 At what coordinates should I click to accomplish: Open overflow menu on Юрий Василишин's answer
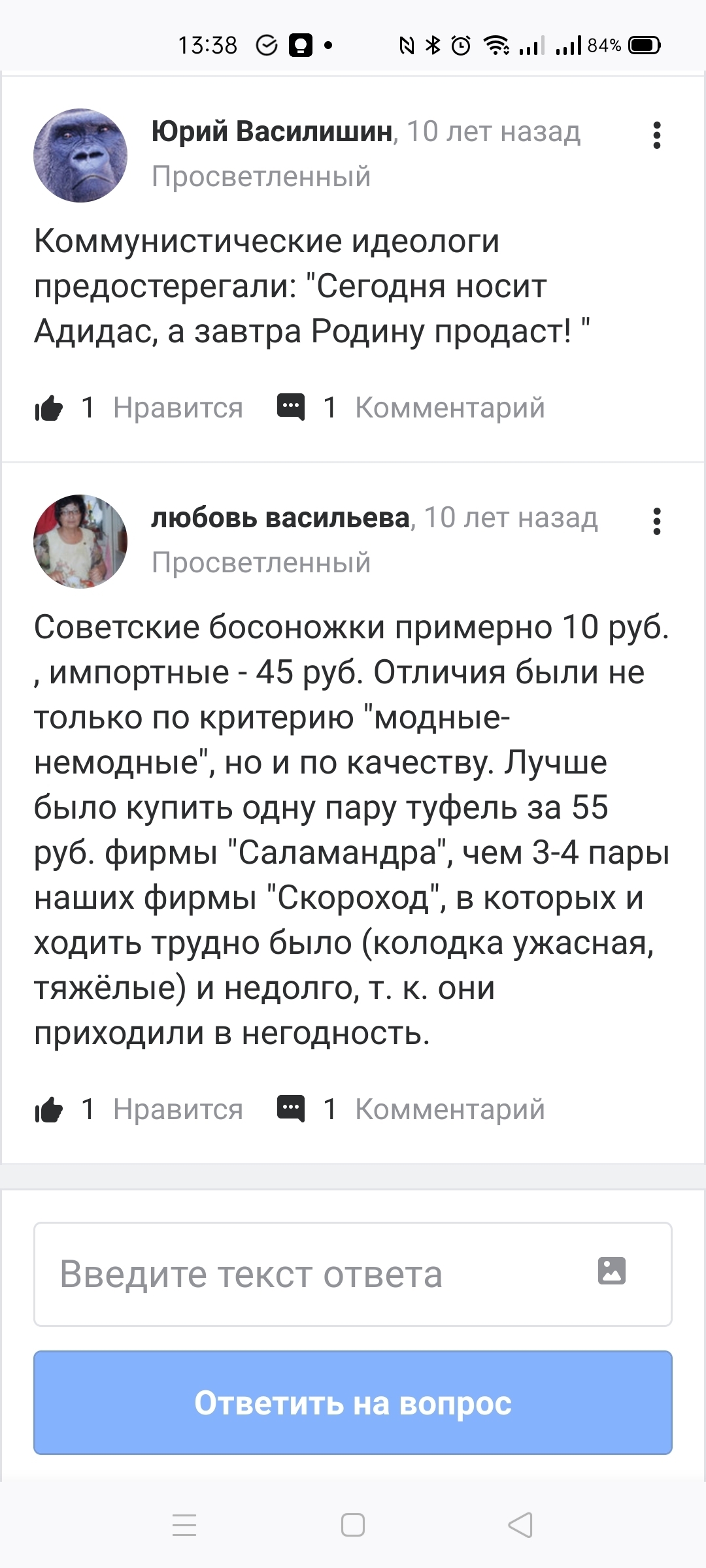pos(656,135)
